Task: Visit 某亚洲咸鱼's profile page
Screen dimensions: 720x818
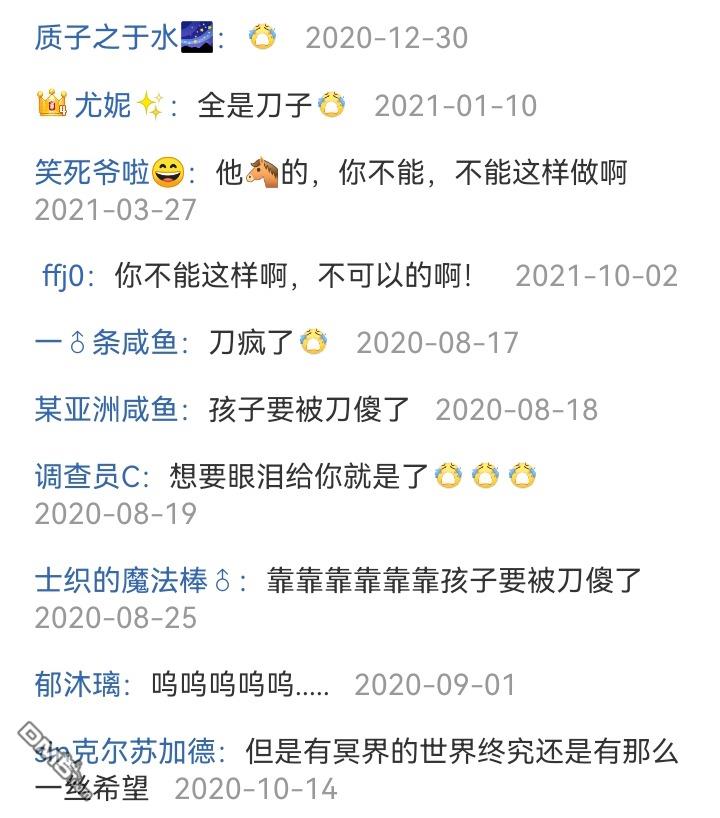Action: tap(106, 410)
